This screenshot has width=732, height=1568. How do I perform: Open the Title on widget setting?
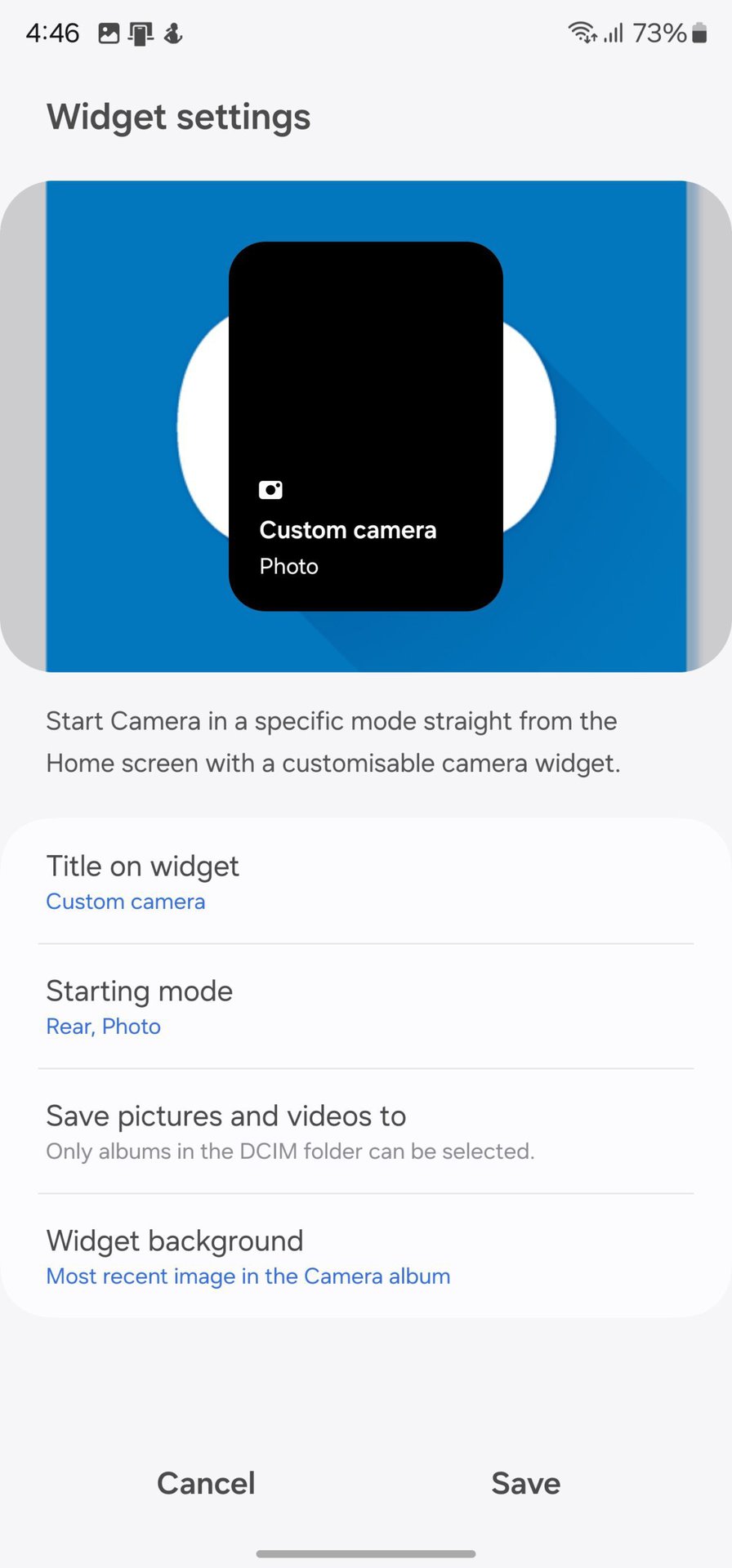click(x=365, y=882)
